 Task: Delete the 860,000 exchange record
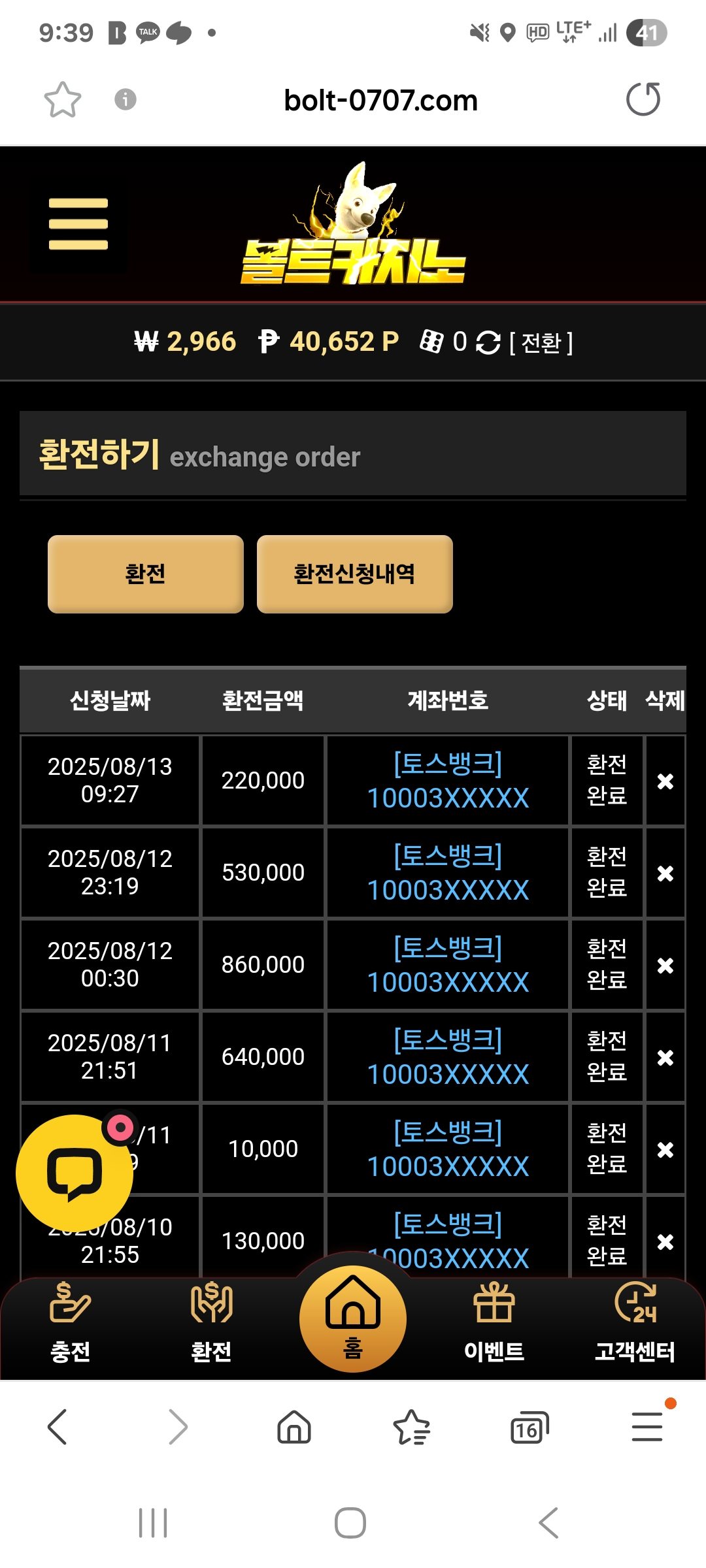click(665, 966)
